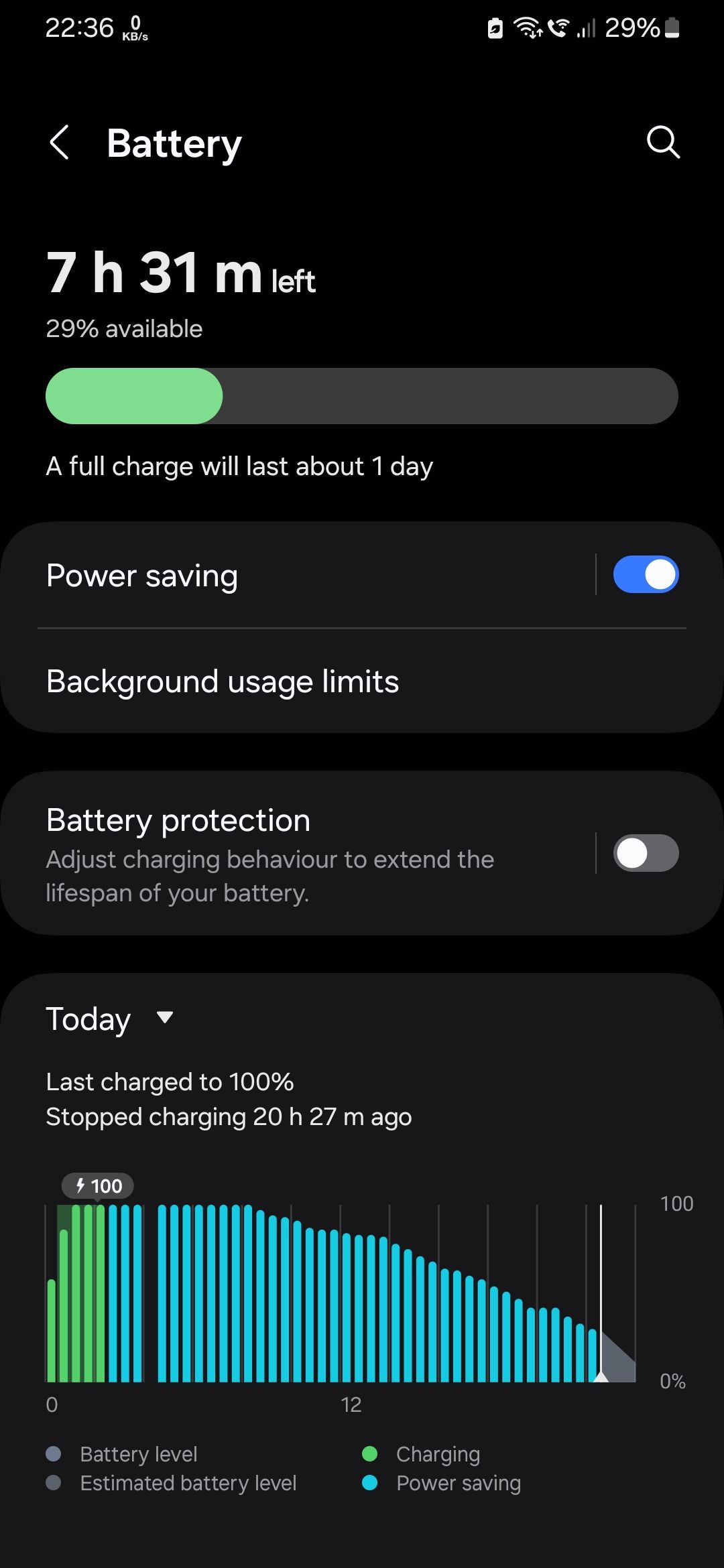Image resolution: width=724 pixels, height=1568 pixels.
Task: Tap the mobile signal strength icon
Action: point(586,28)
